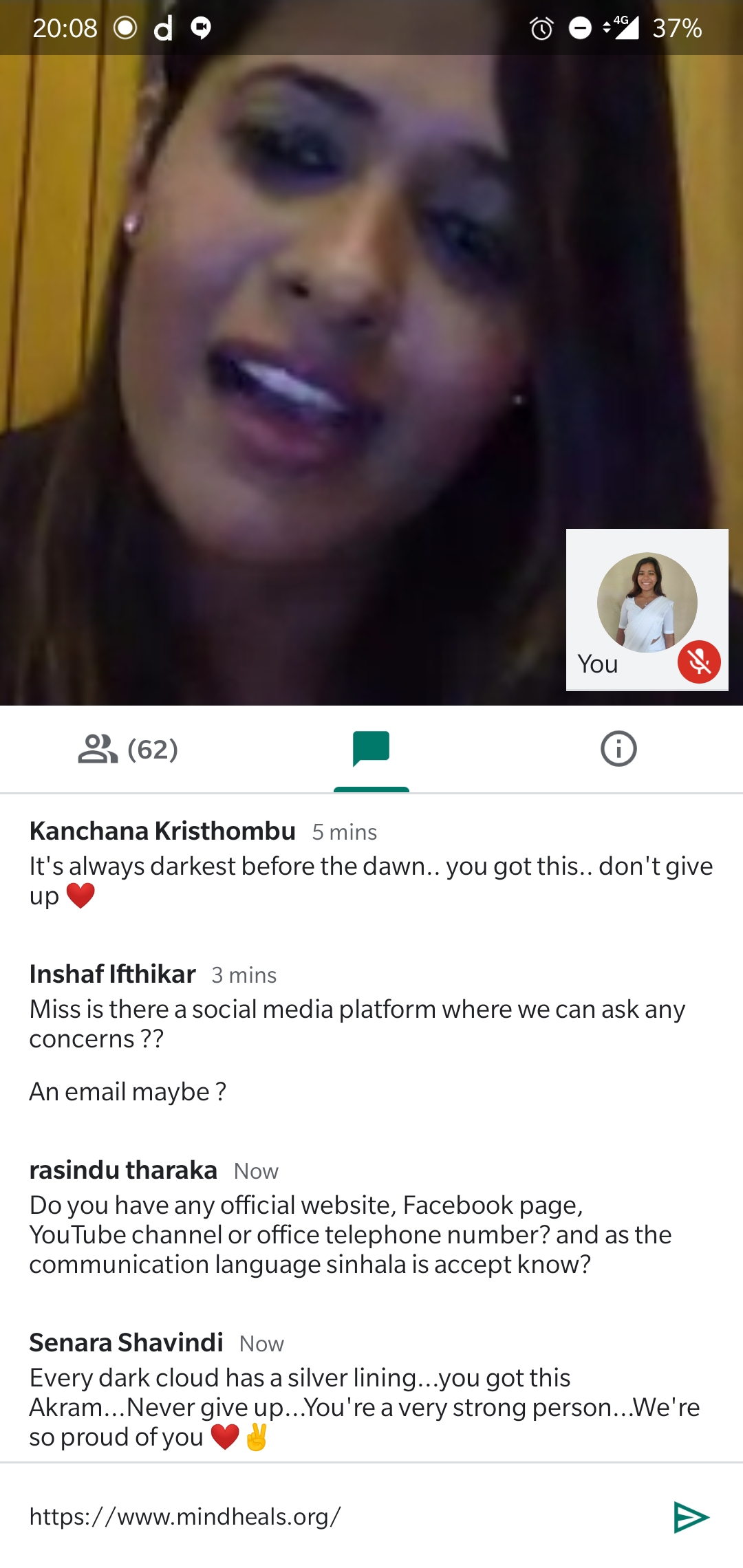
Task: Open the meeting info tab
Action: 618,749
